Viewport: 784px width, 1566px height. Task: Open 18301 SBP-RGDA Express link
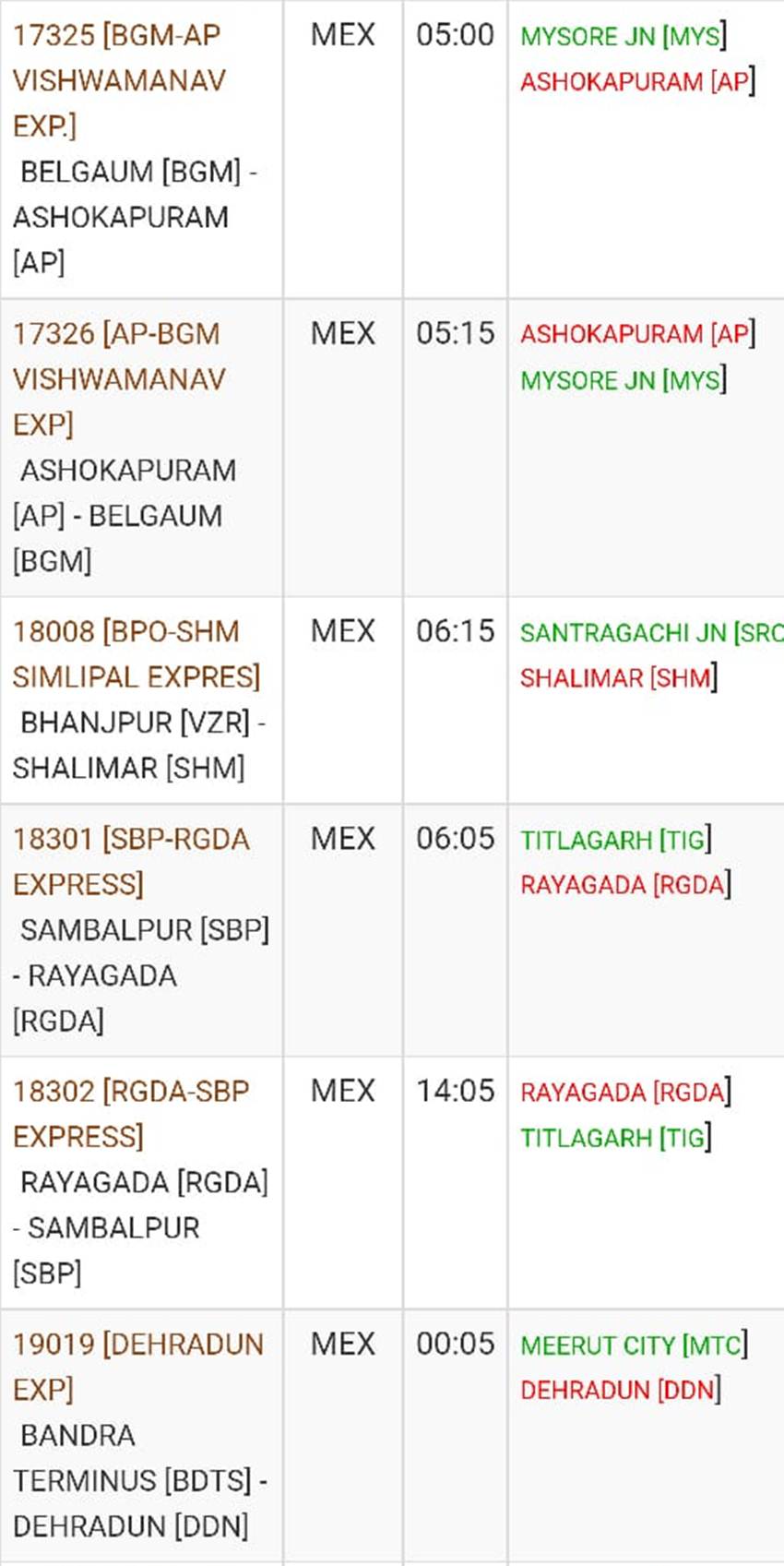[131, 861]
